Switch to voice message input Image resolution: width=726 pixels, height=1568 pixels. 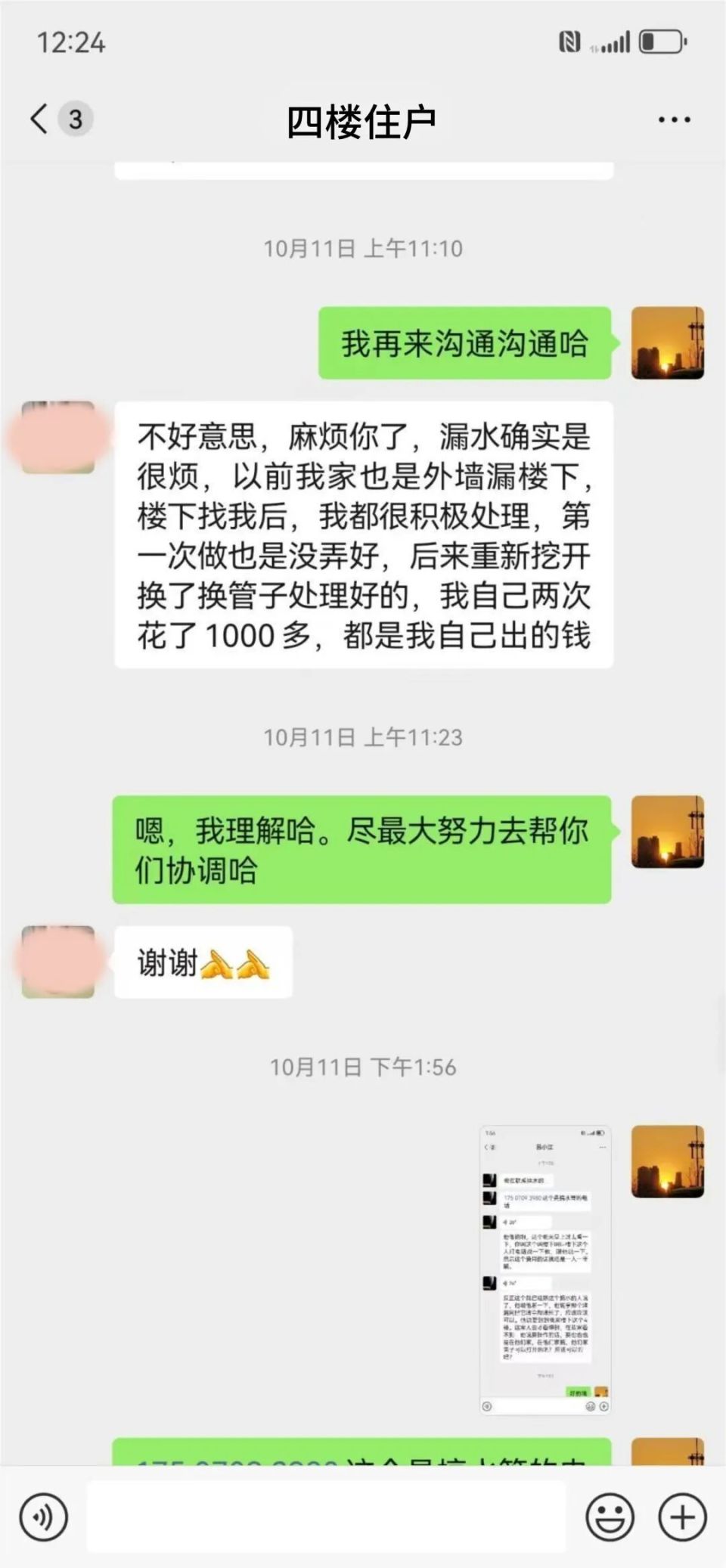pos(44,1517)
